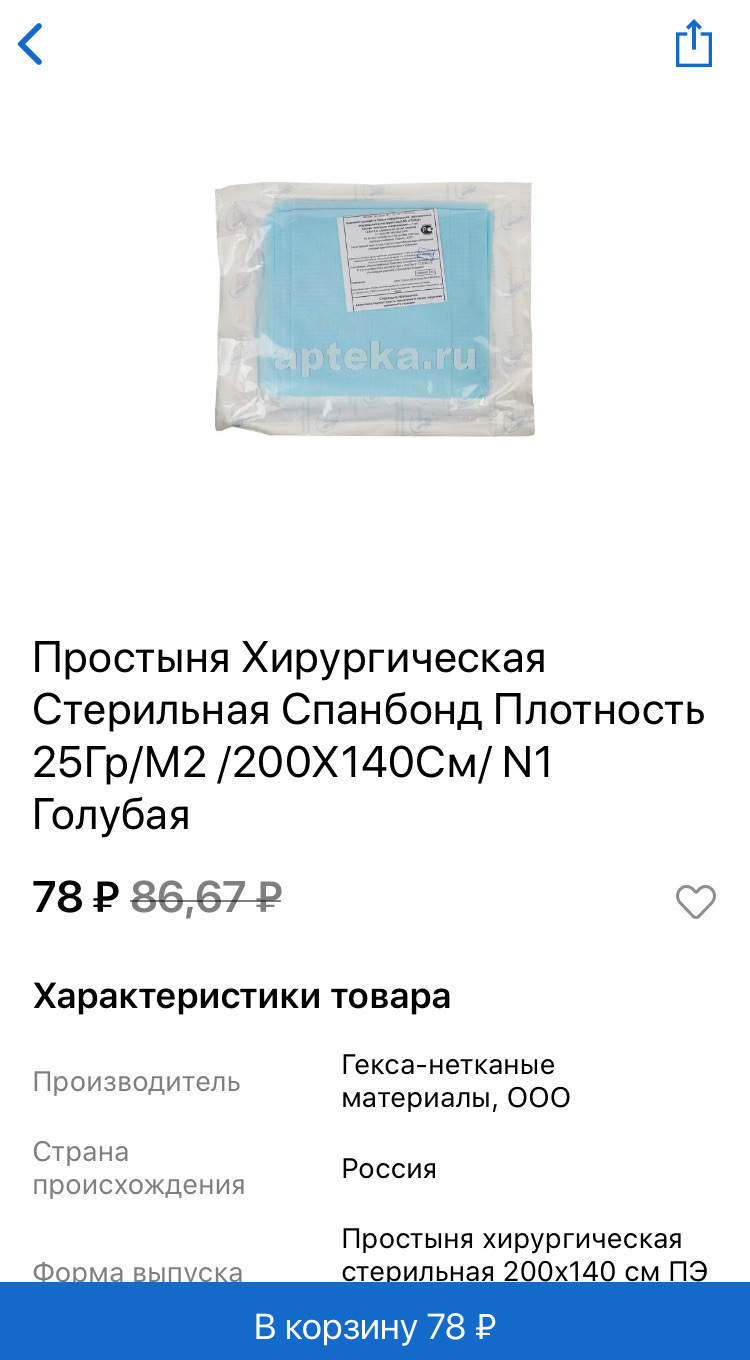Image resolution: width=750 pixels, height=1360 pixels.
Task: Share this product
Action: pyautogui.click(x=693, y=45)
